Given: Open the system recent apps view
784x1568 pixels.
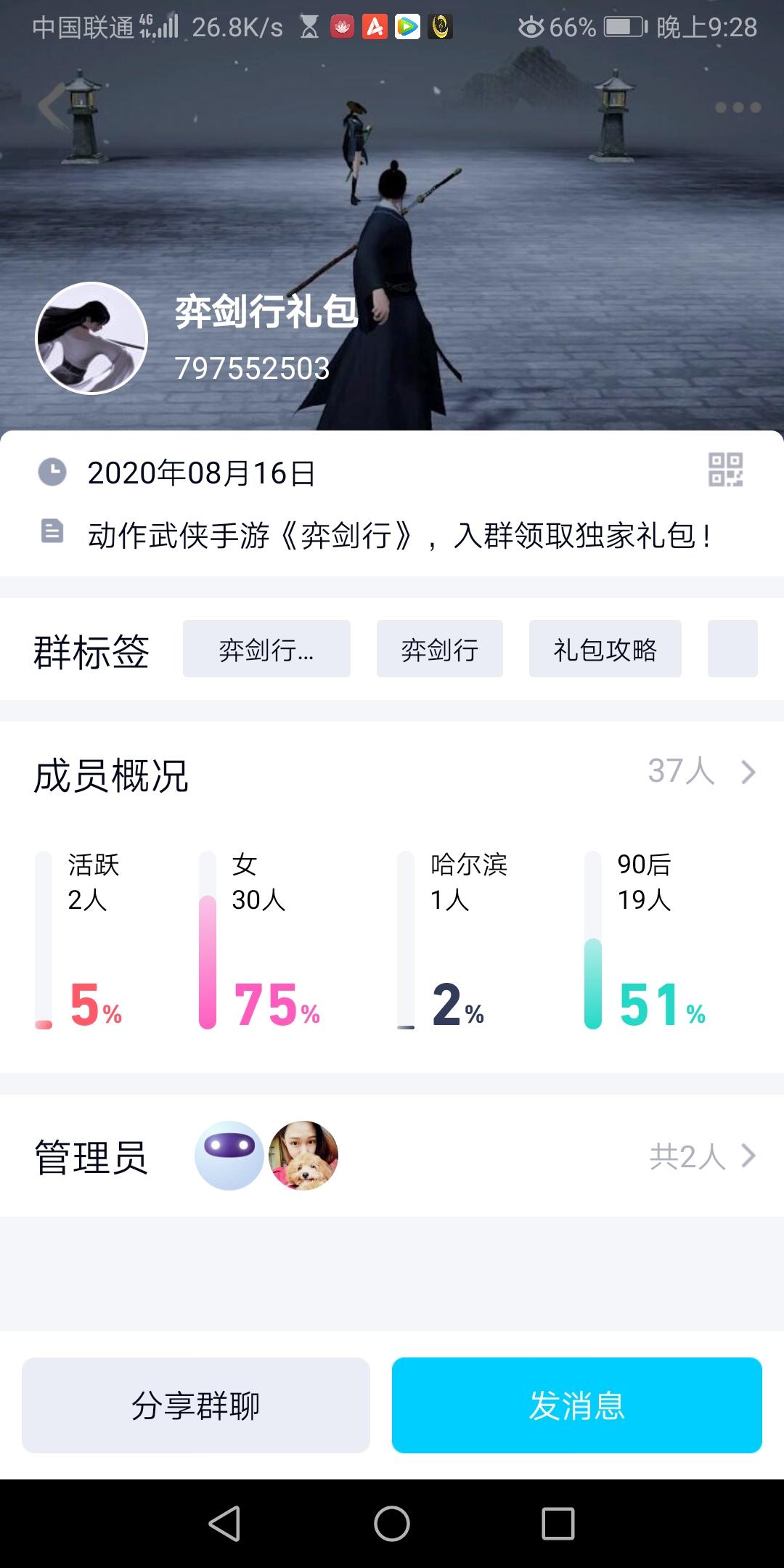Looking at the screenshot, I should [x=558, y=1523].
